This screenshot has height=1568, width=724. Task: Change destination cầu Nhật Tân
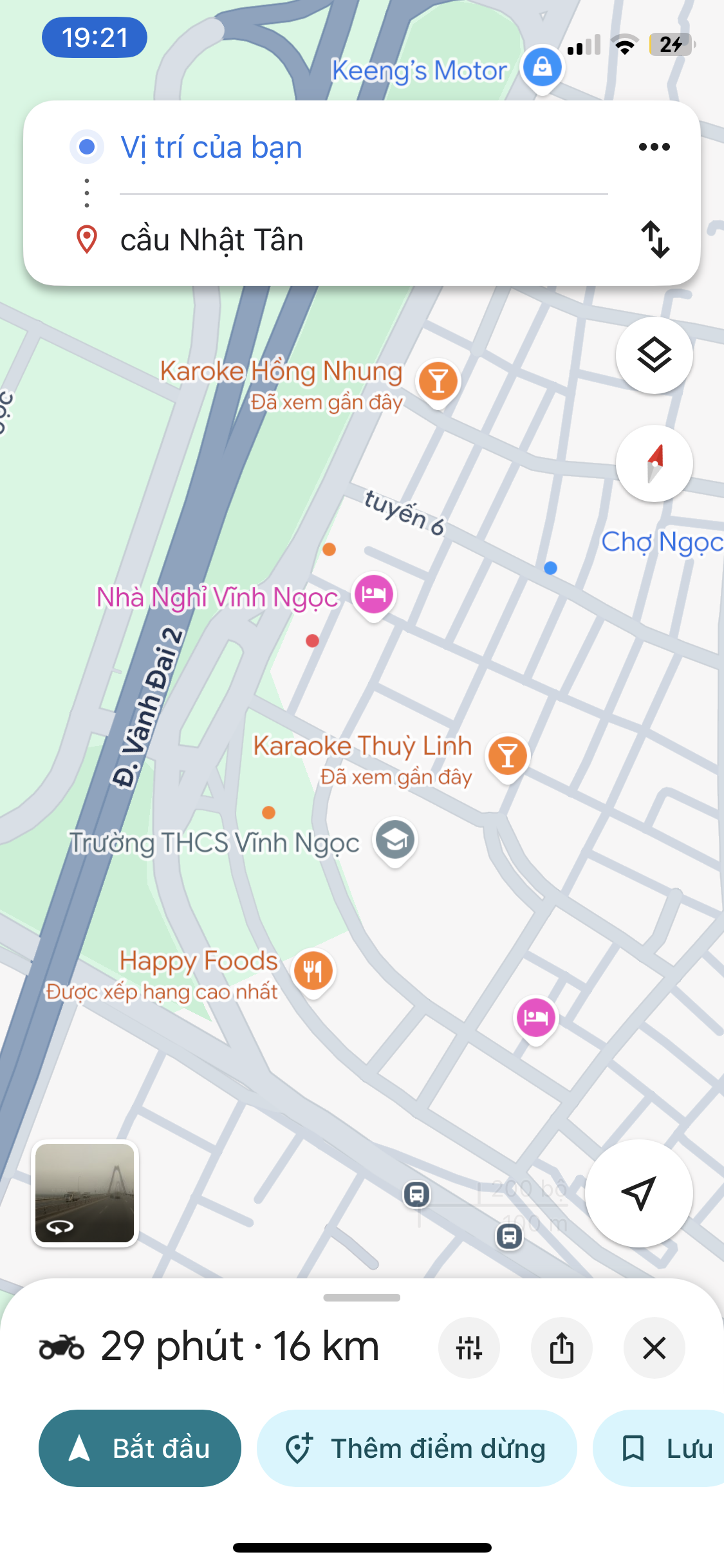[x=212, y=240]
